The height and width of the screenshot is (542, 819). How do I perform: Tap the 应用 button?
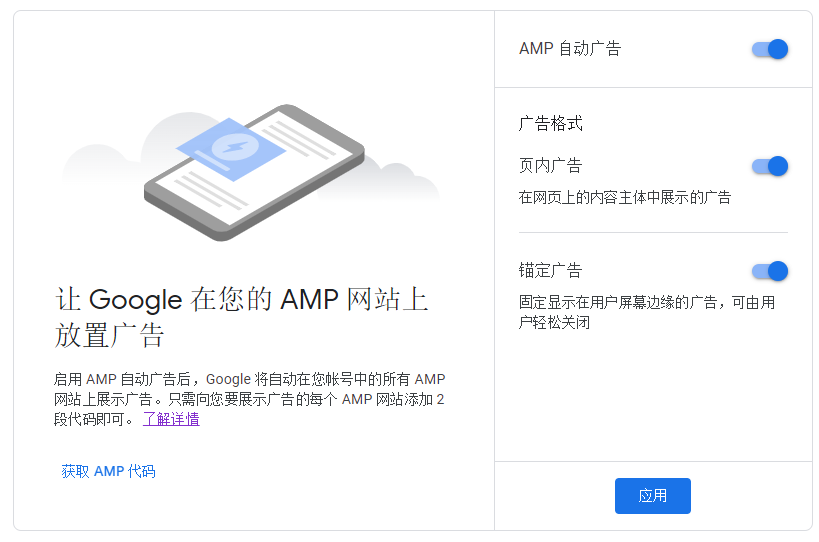tap(652, 496)
